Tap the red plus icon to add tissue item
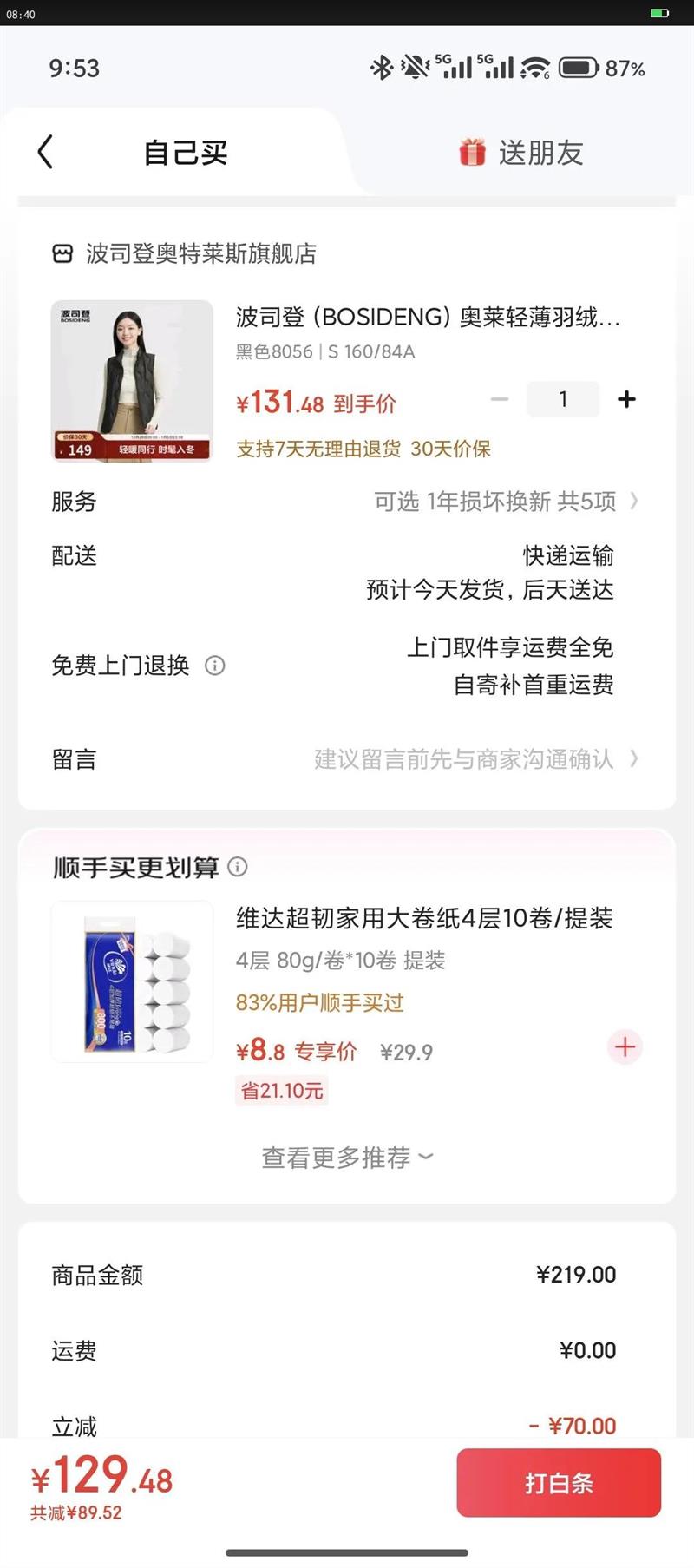The image size is (694, 1568). pos(624,1048)
